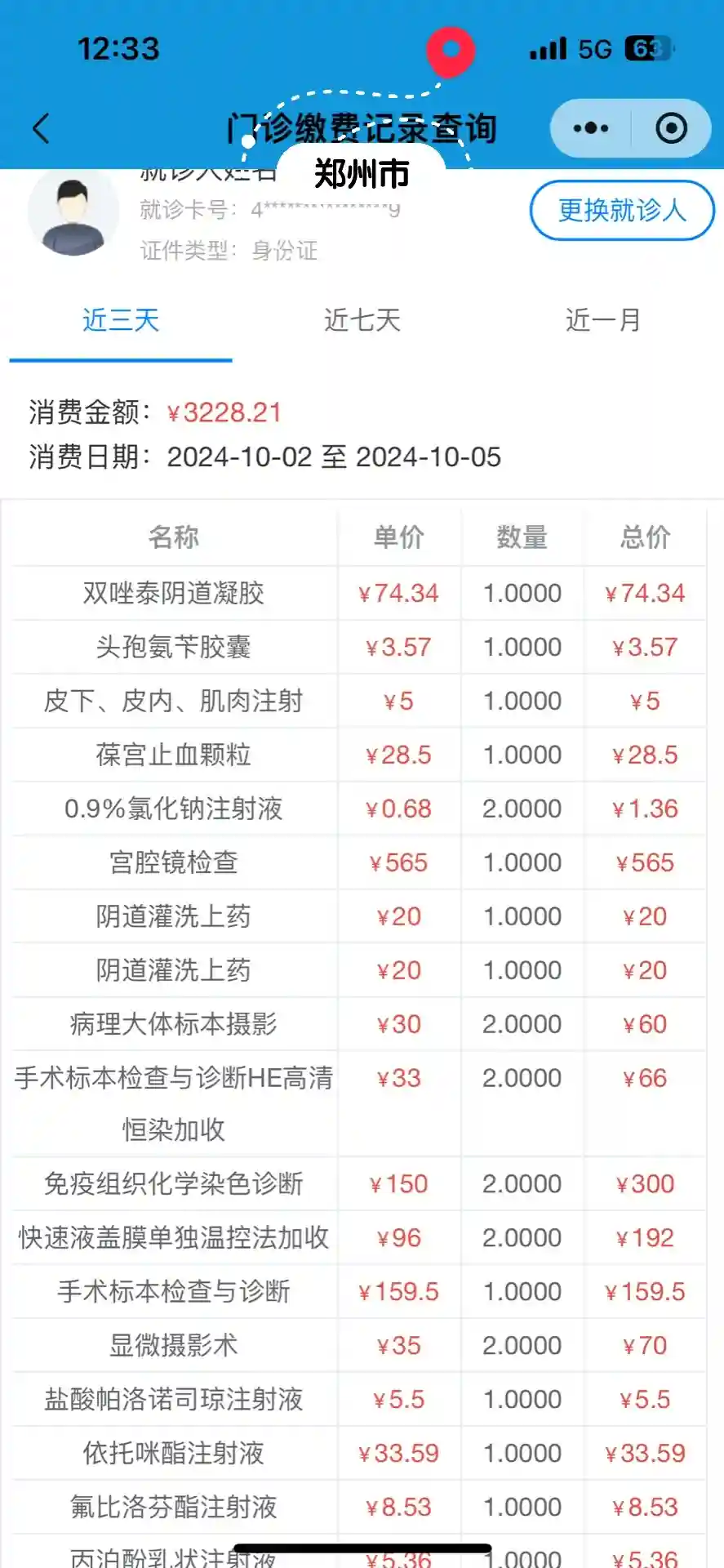Open the mini program more-options menu
The height and width of the screenshot is (1568, 724).
[x=591, y=128]
